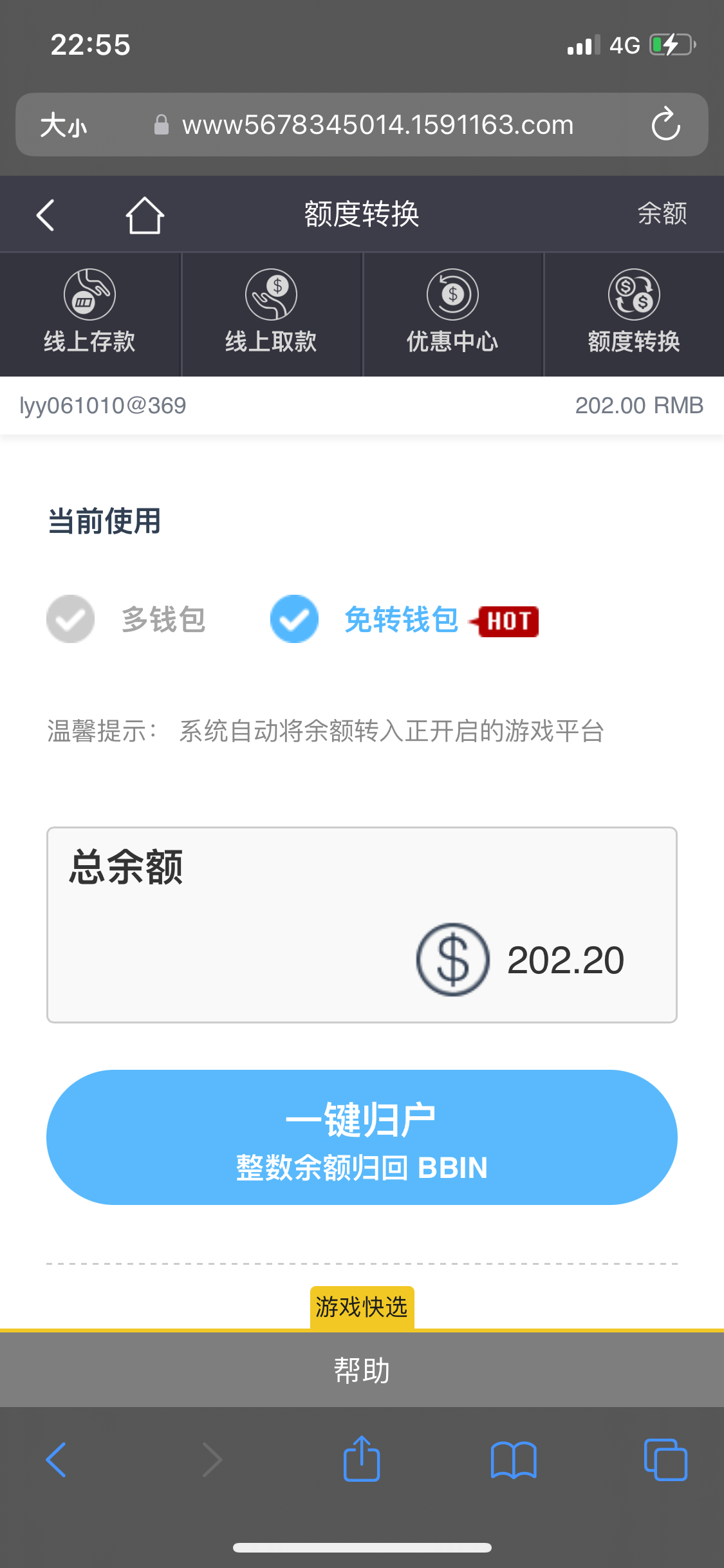Go back in Safari browser history
Image resolution: width=724 pixels, height=1568 pixels.
pyautogui.click(x=57, y=1459)
